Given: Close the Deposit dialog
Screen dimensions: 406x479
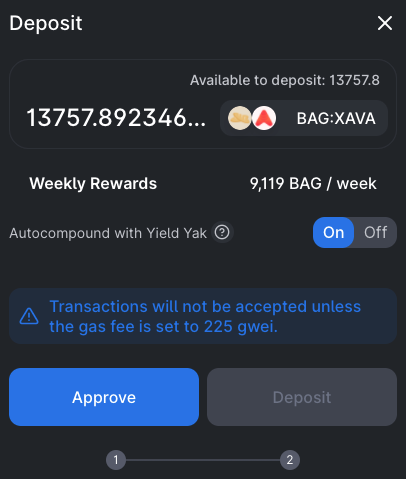Looking at the screenshot, I should [385, 23].
